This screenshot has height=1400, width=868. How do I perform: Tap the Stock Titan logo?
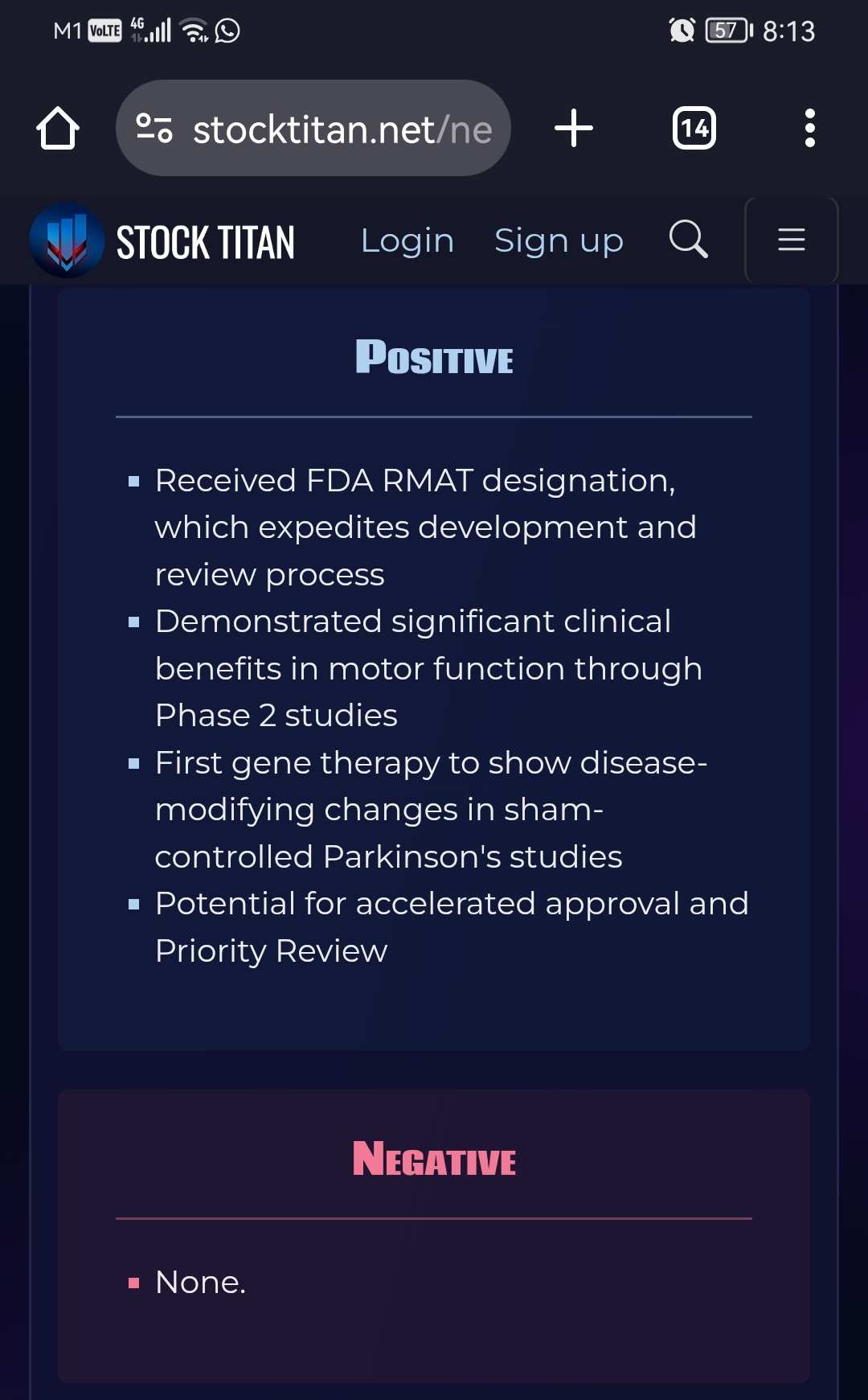point(162,241)
